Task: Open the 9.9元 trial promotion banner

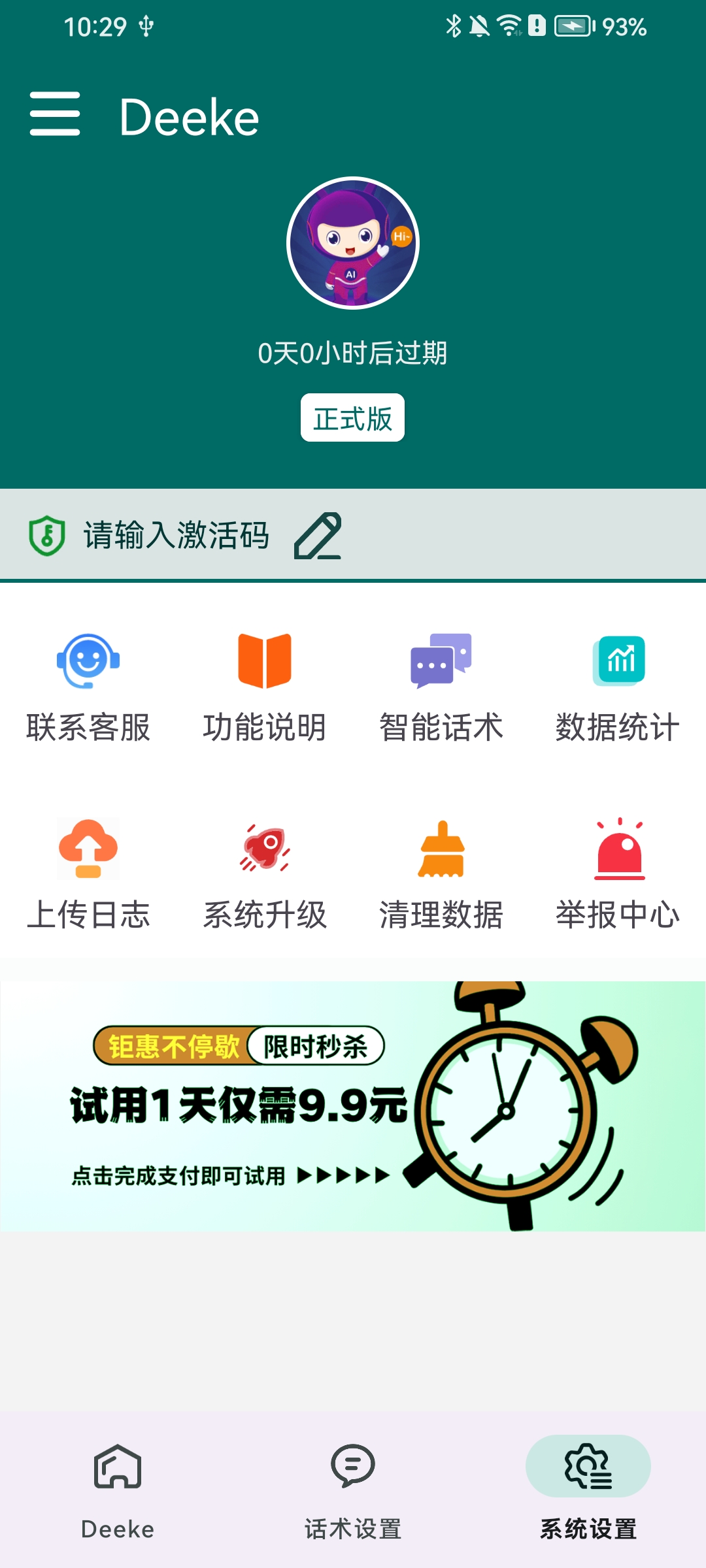Action: click(x=353, y=1104)
